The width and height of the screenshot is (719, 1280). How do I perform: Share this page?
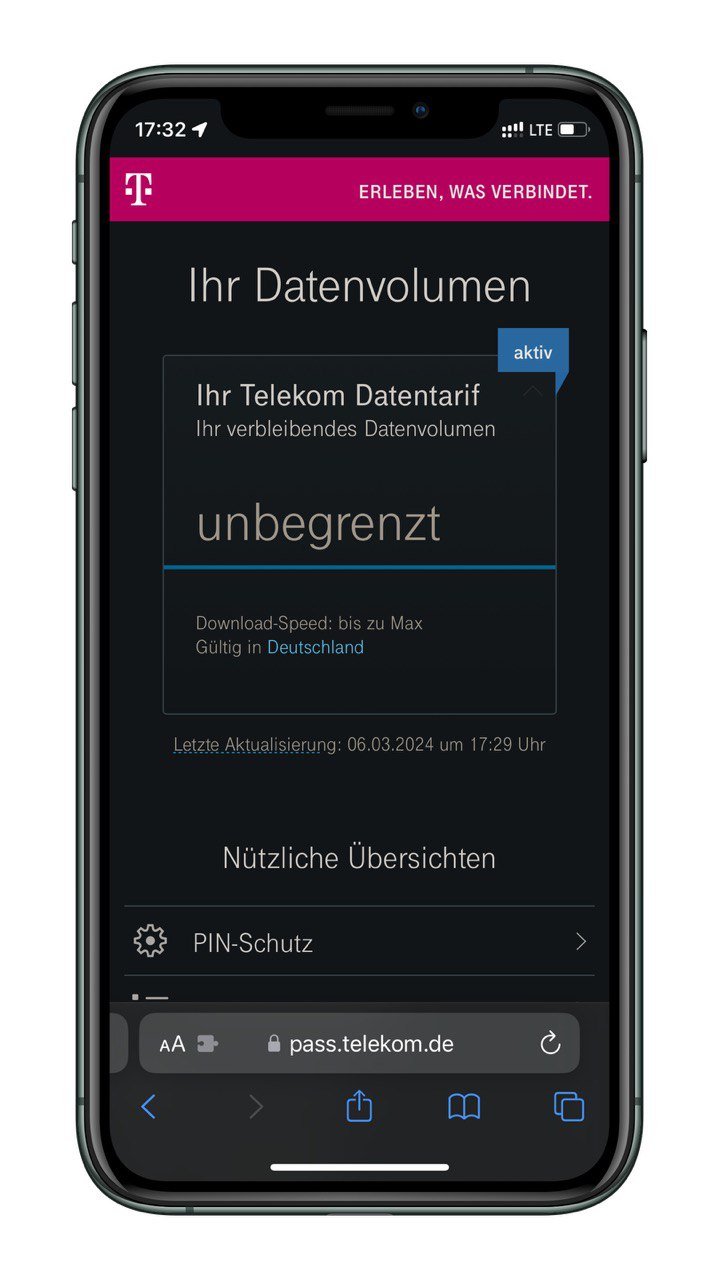tap(359, 1105)
